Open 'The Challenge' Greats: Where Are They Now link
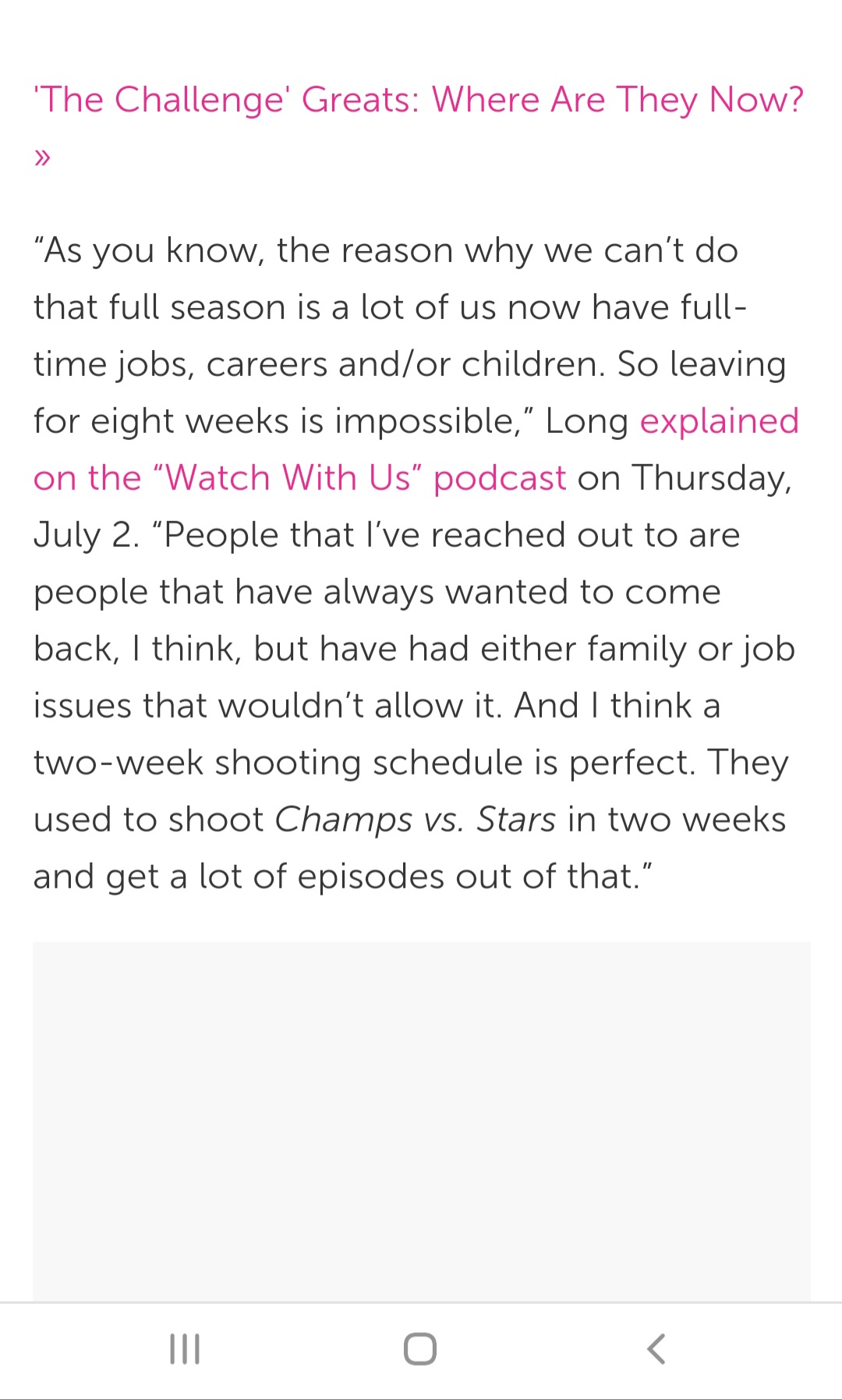The width and height of the screenshot is (842, 1400). [419, 101]
